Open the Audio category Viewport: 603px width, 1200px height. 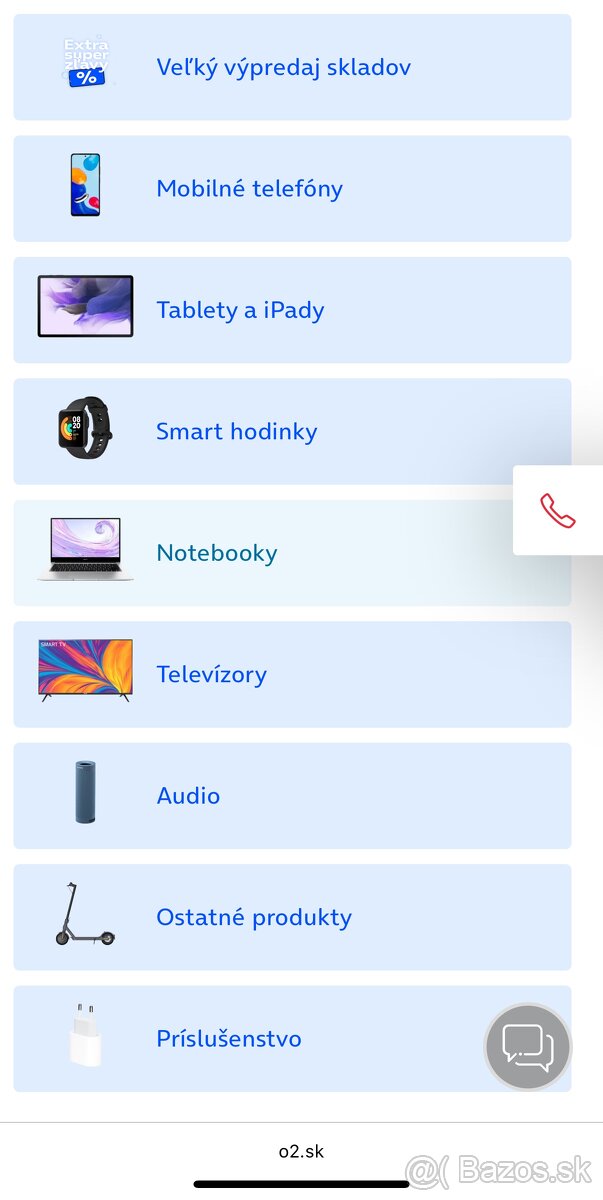point(189,796)
